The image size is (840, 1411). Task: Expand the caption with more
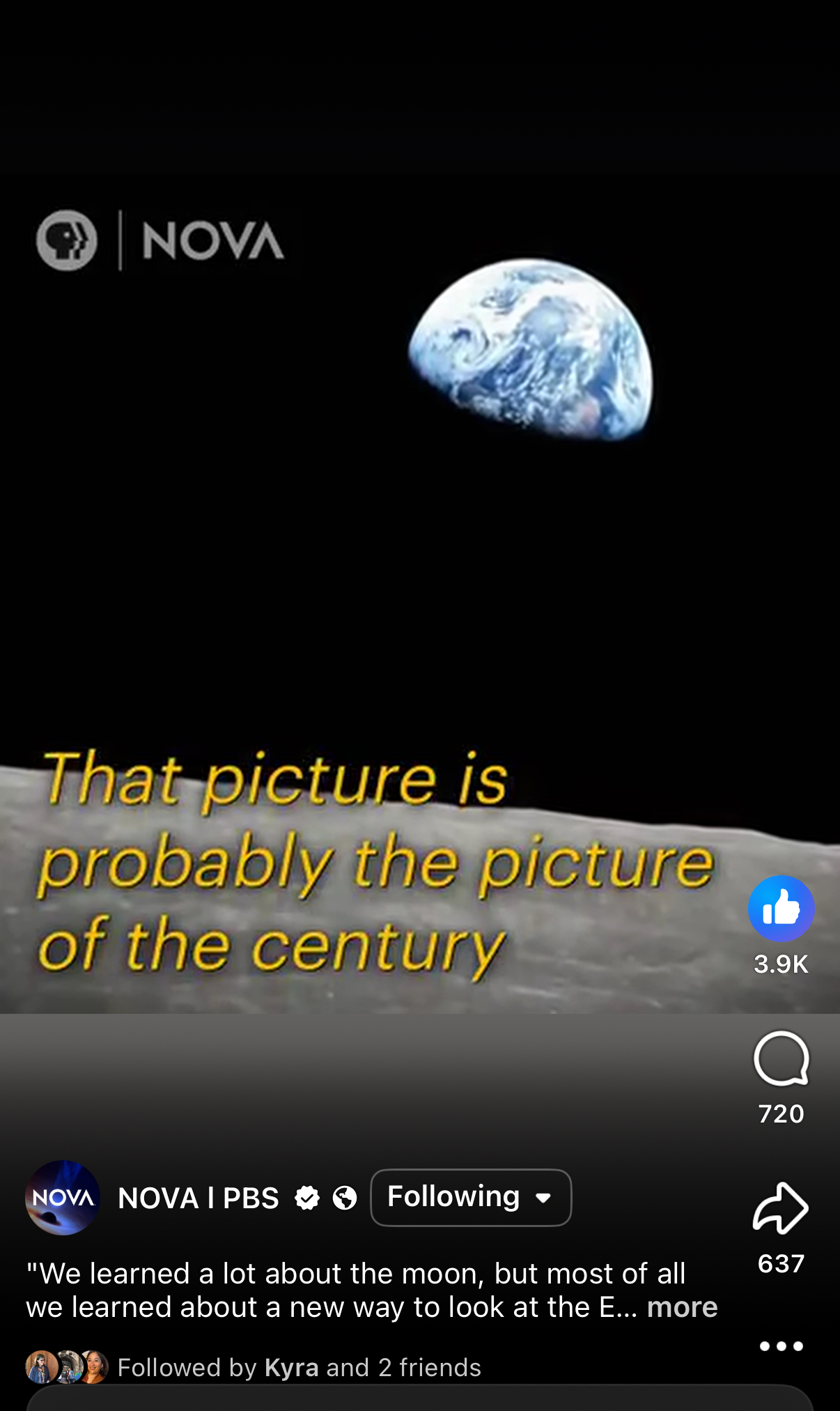(x=682, y=1307)
